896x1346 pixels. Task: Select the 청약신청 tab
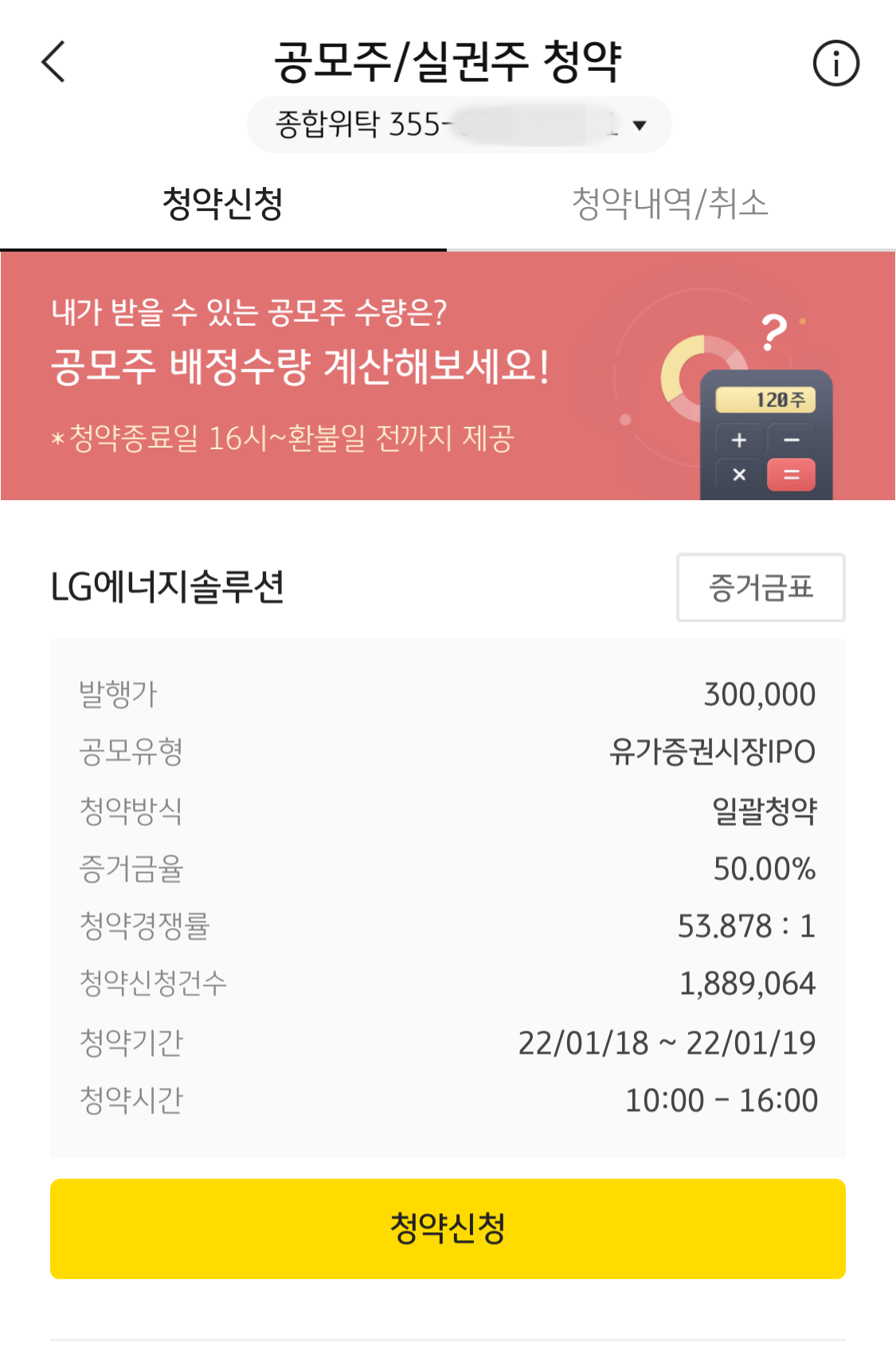tap(223, 204)
